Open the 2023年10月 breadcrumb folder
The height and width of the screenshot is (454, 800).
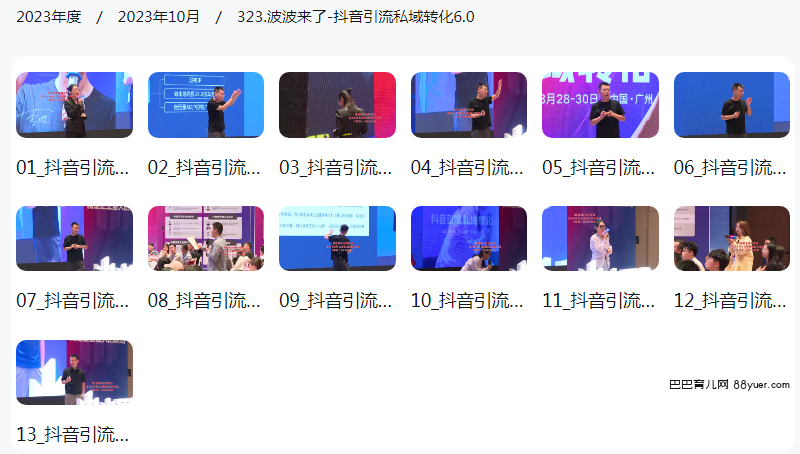point(158,17)
